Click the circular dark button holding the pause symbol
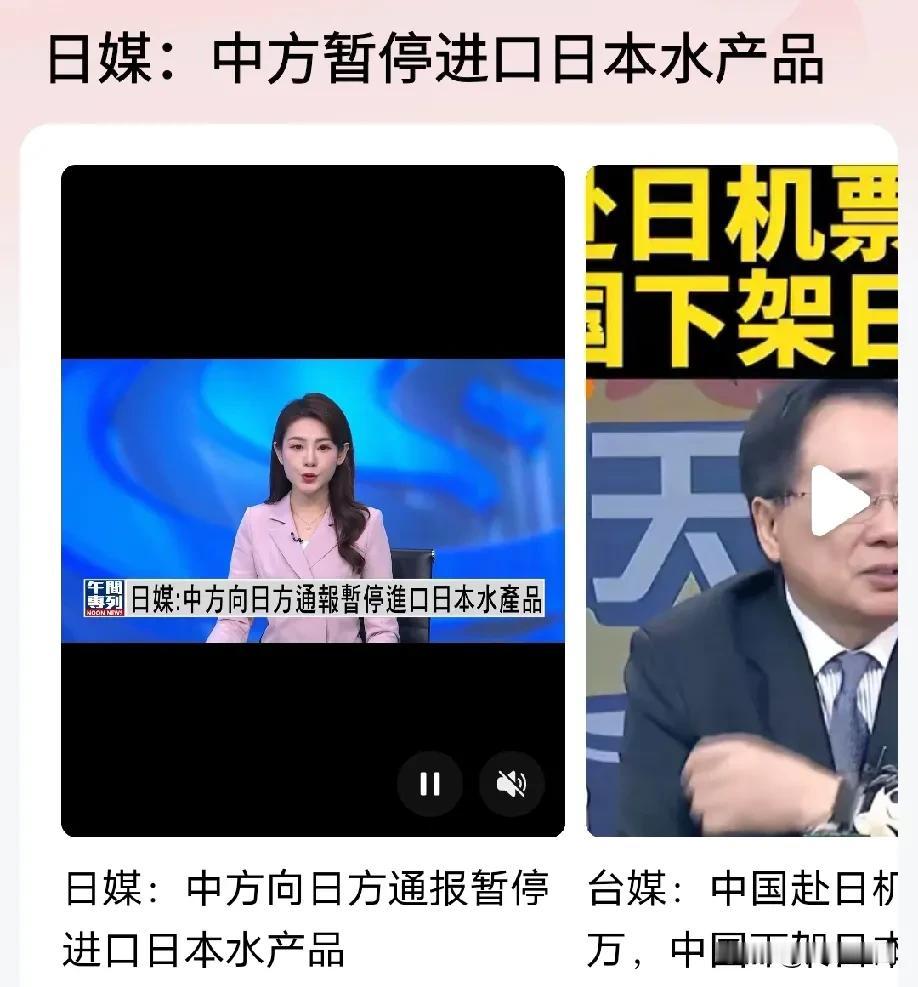Screen dimensions: 918x987 click(430, 784)
